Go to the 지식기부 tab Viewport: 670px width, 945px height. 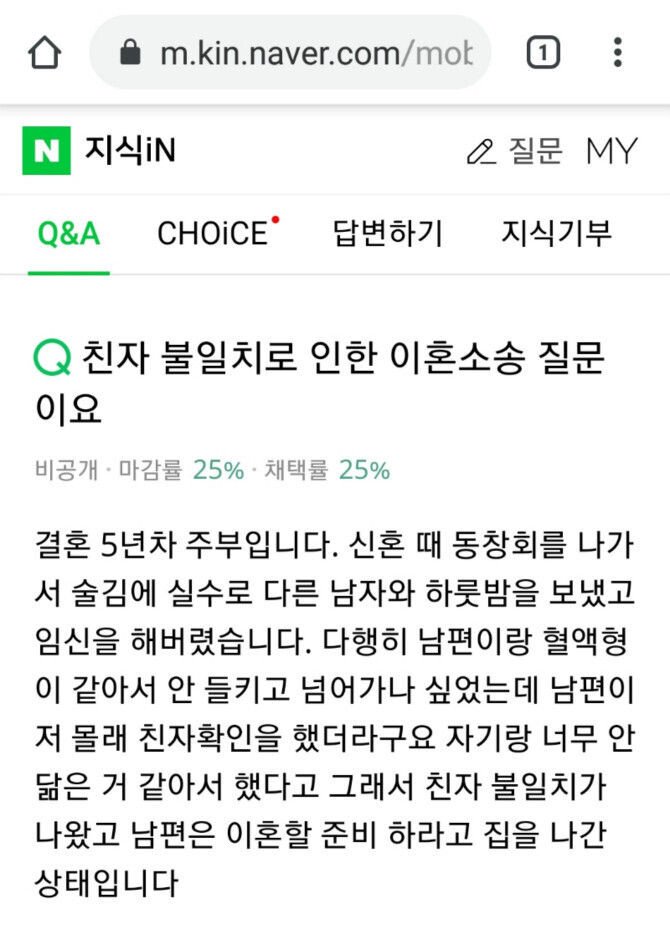556,234
